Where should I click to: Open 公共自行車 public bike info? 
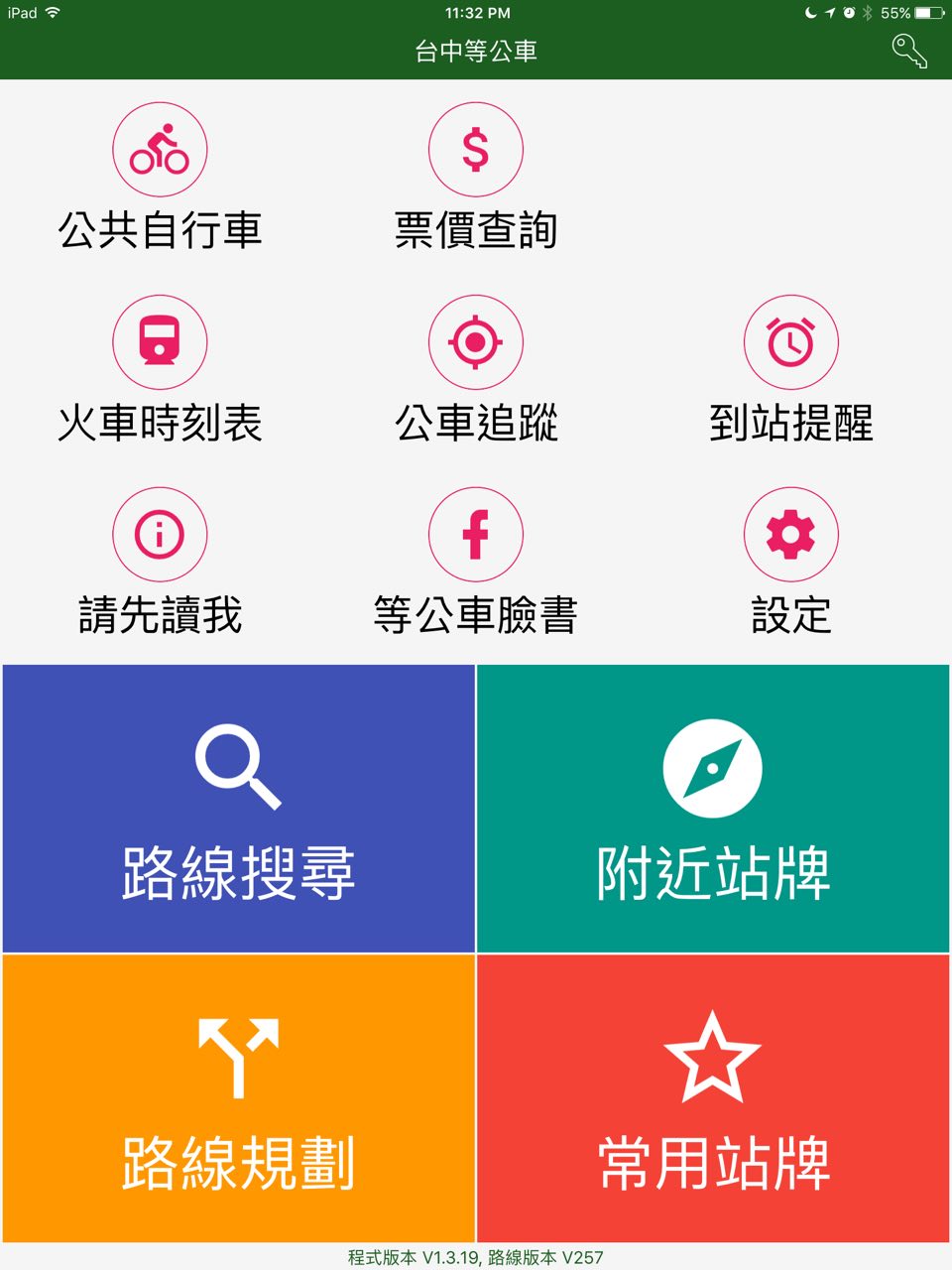[x=160, y=151]
